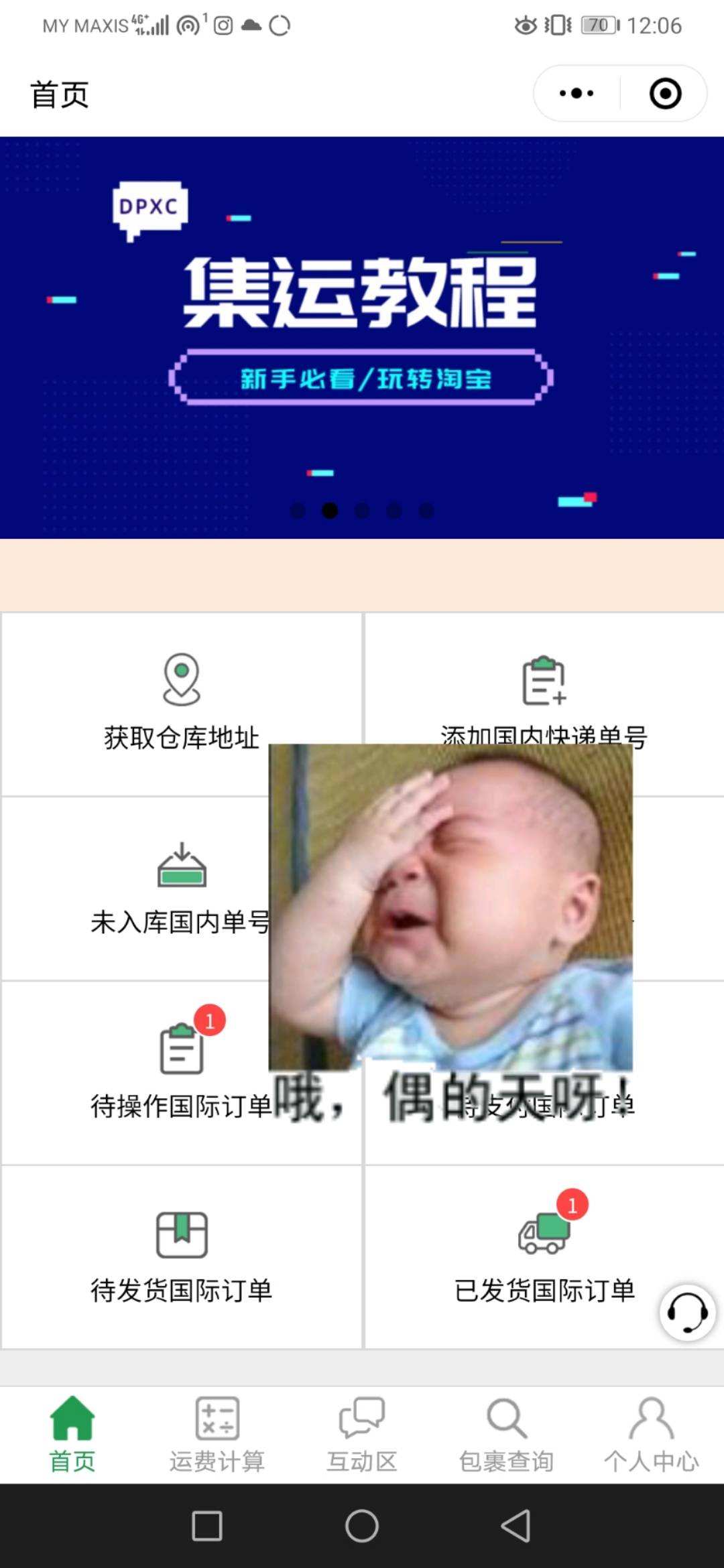Close the mini program via the circle icon

click(x=665, y=93)
